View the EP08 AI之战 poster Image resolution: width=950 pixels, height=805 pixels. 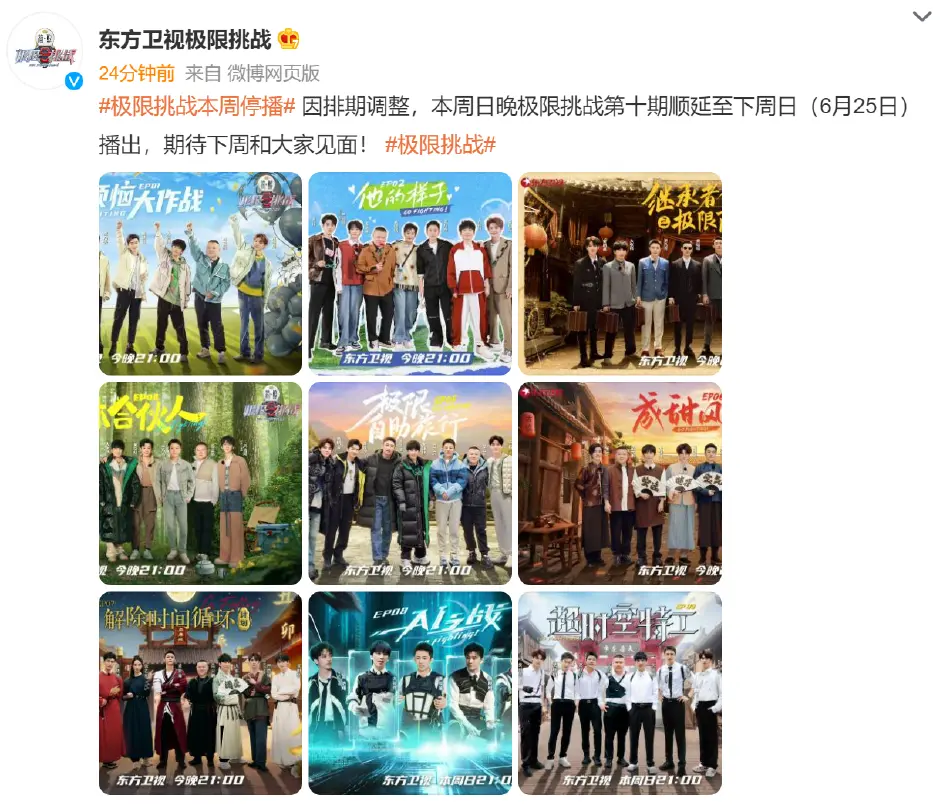(410, 693)
